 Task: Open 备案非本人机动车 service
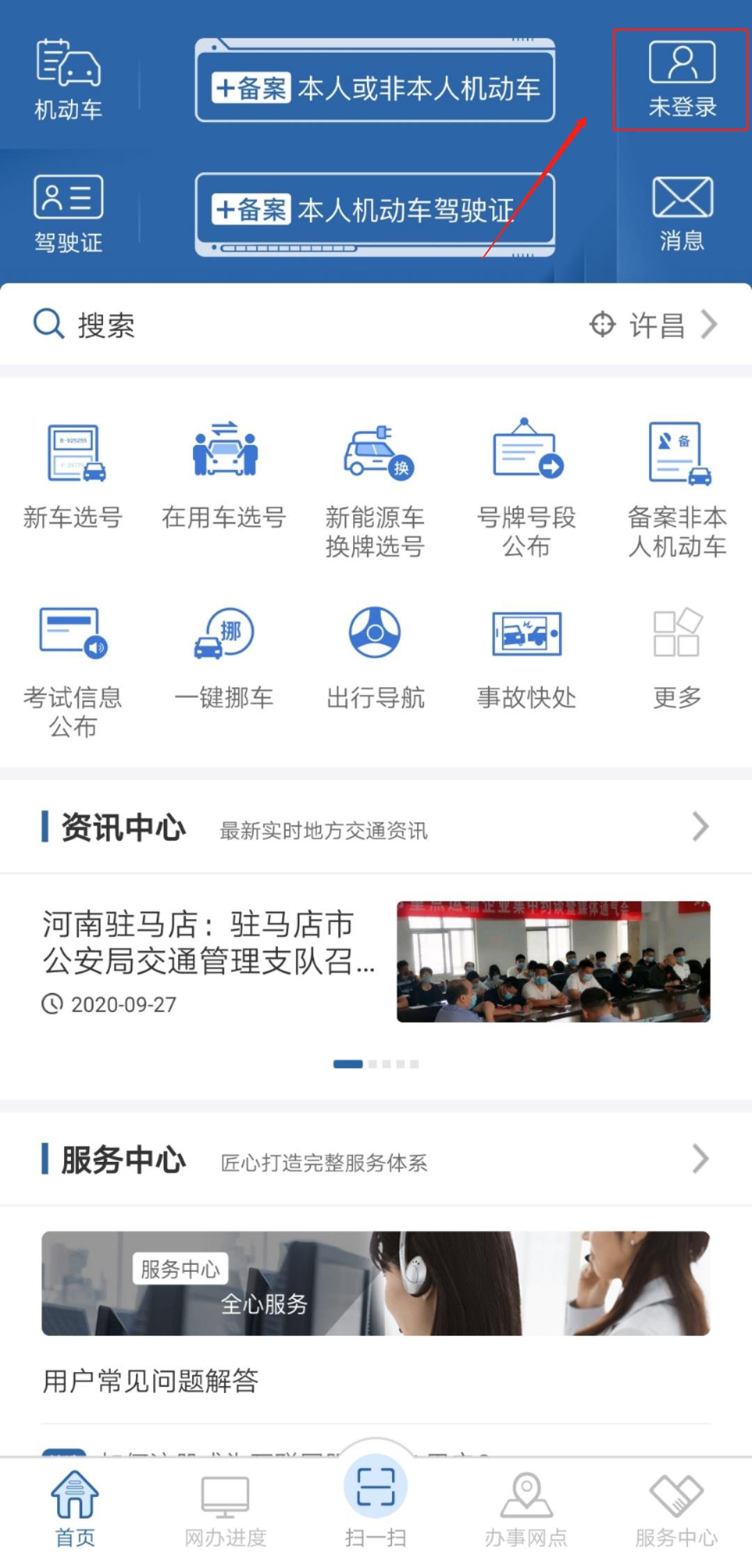677,488
